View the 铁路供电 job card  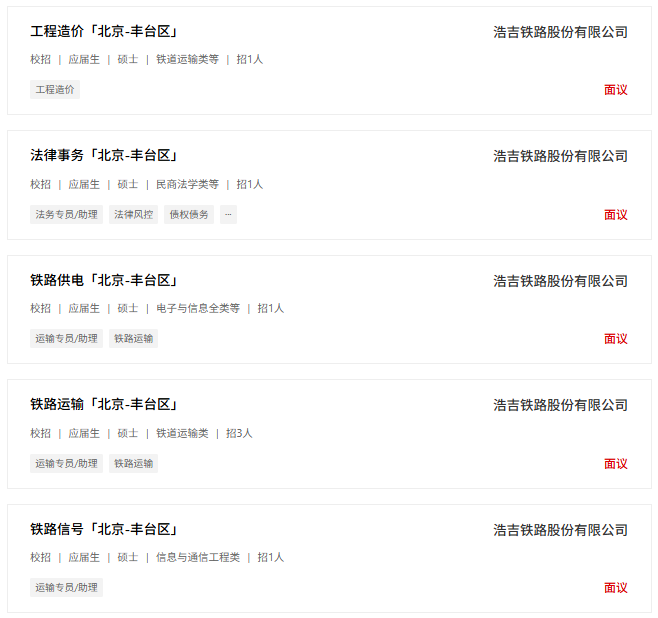click(104, 281)
